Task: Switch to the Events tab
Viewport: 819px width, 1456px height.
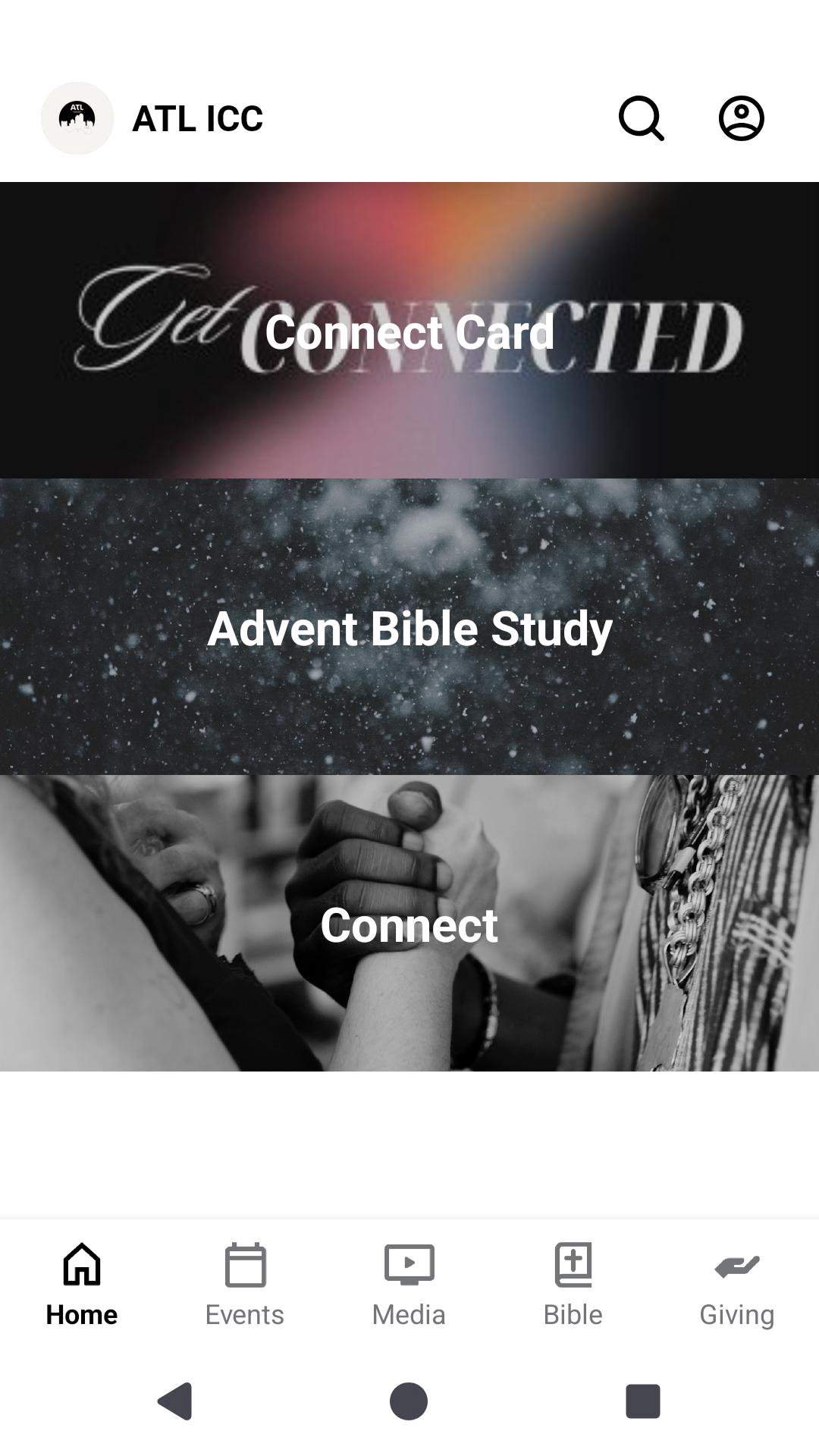Action: pyautogui.click(x=245, y=1285)
